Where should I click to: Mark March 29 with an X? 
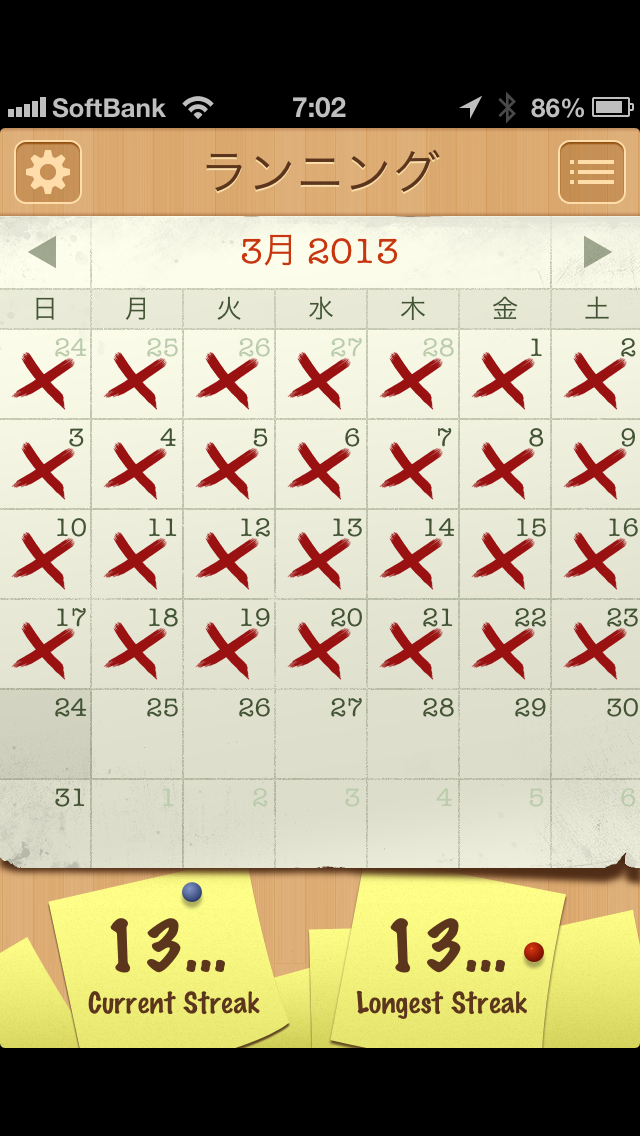coord(505,735)
